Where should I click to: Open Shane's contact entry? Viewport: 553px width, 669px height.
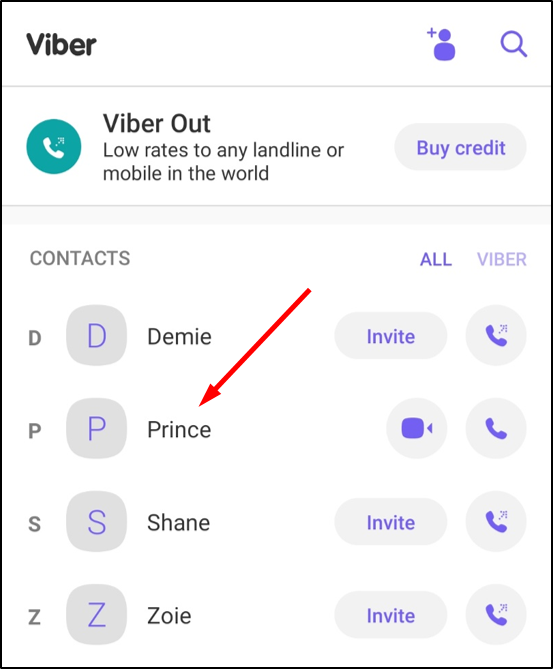(x=179, y=523)
